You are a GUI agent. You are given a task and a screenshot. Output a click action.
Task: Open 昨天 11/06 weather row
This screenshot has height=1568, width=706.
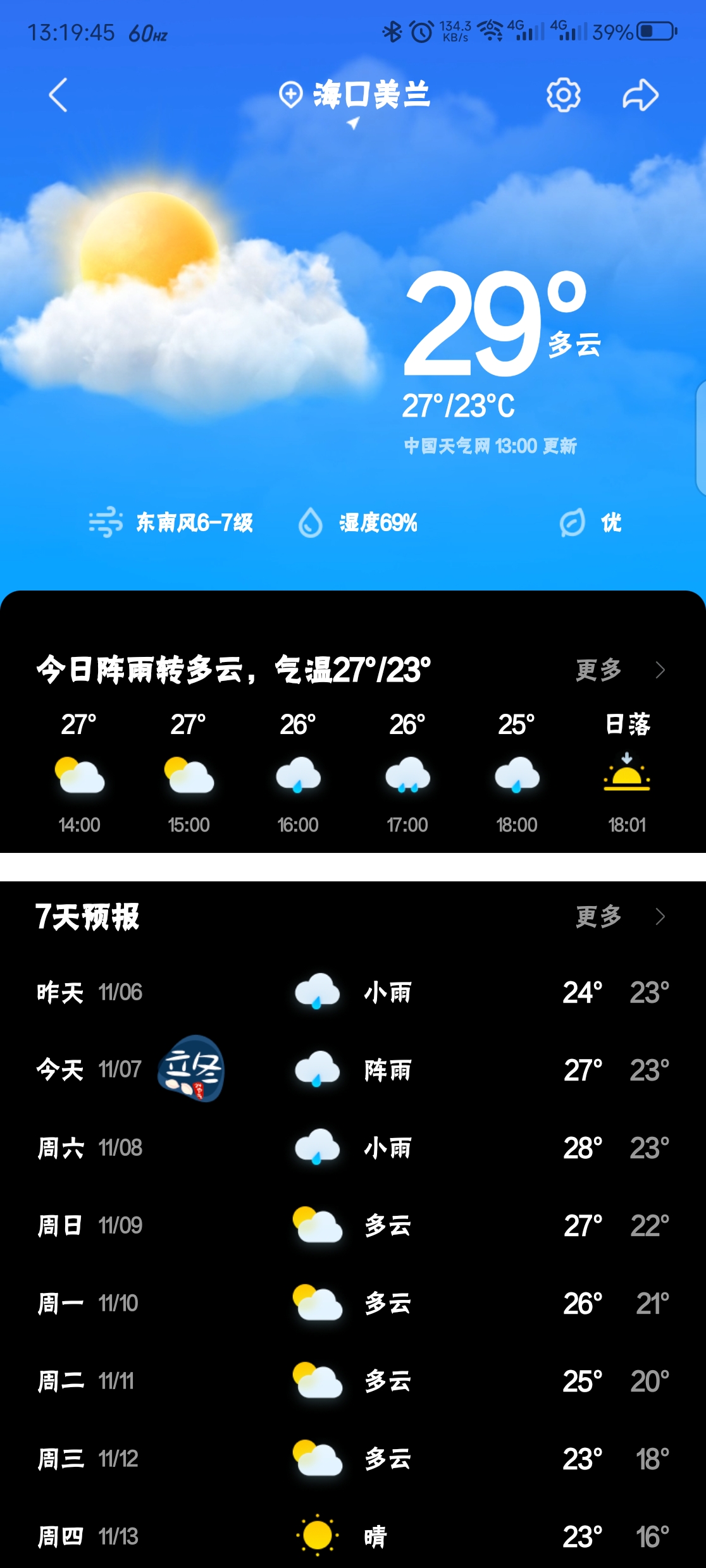(x=353, y=992)
